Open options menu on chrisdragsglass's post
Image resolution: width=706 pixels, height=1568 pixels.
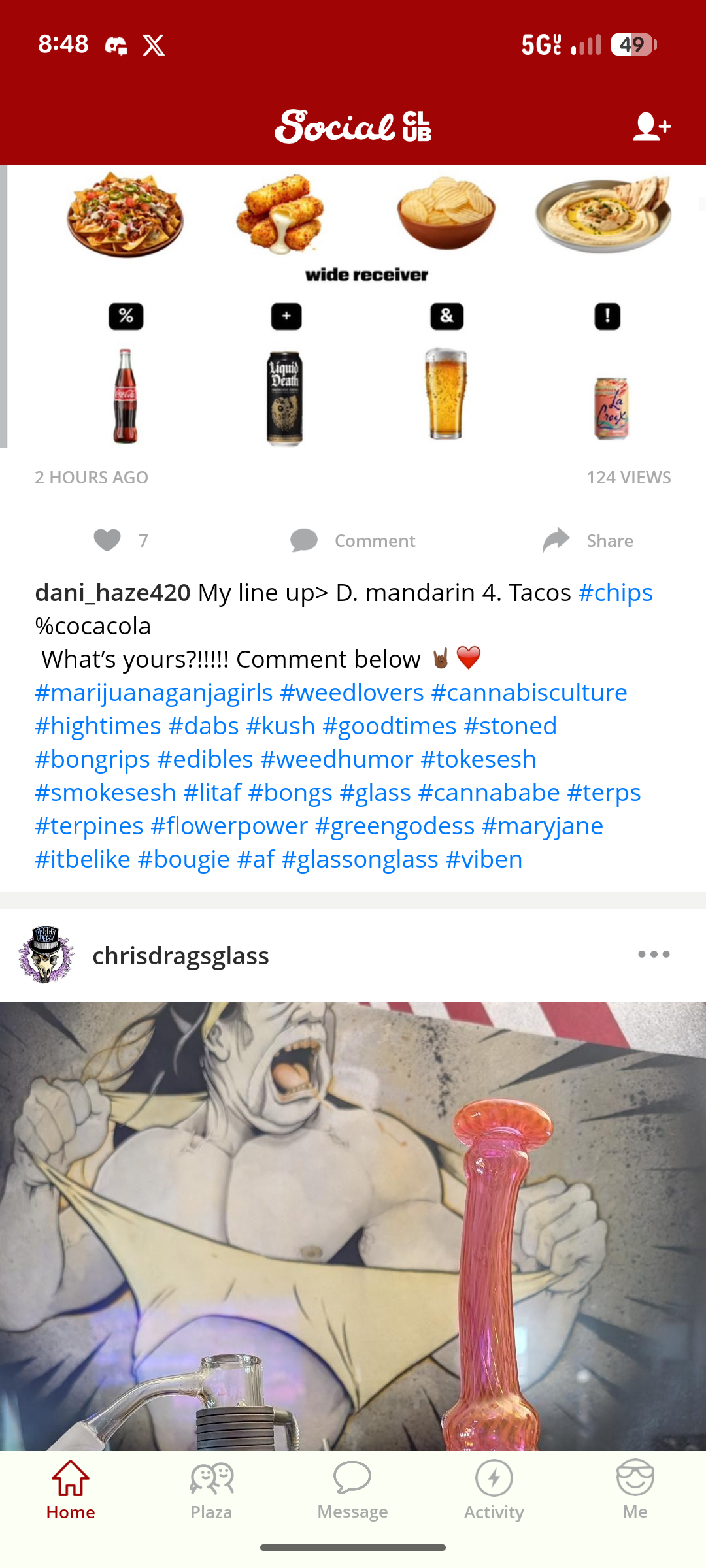(x=654, y=955)
